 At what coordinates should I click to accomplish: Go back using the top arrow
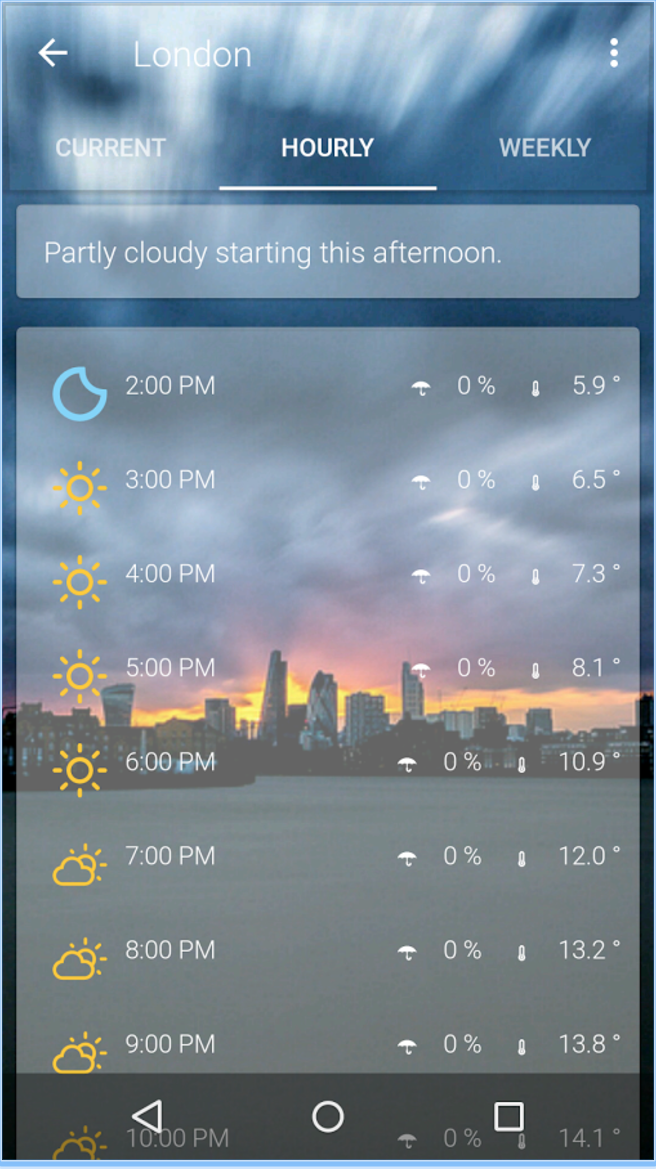tap(52, 54)
